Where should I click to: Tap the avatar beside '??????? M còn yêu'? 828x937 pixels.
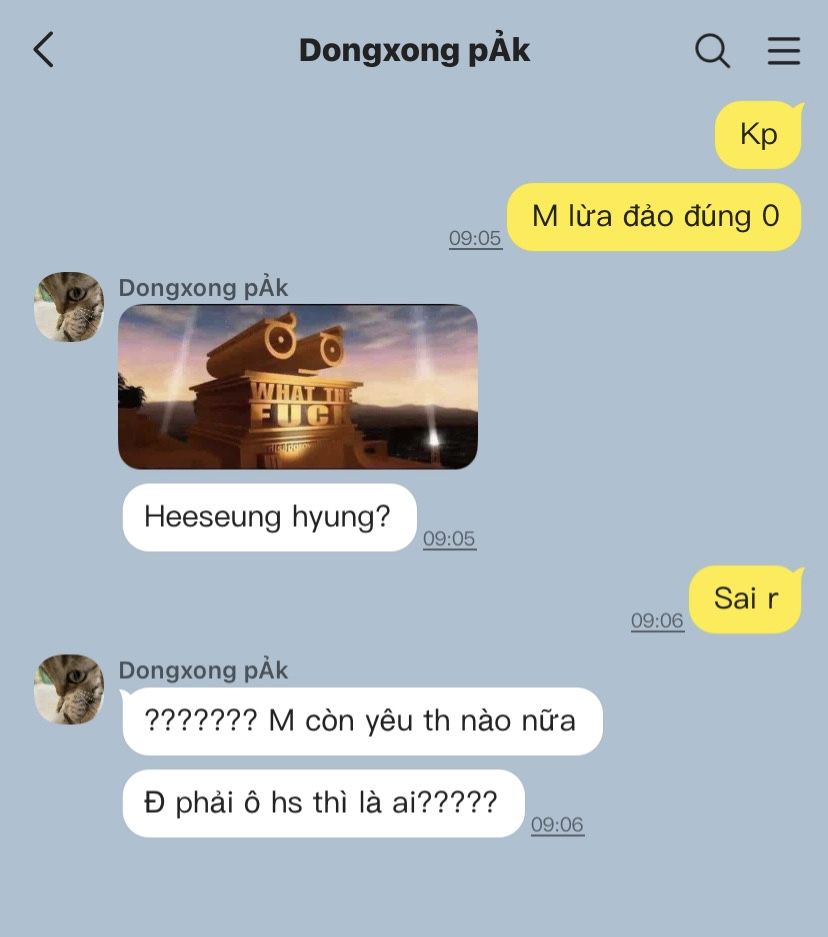coord(69,689)
